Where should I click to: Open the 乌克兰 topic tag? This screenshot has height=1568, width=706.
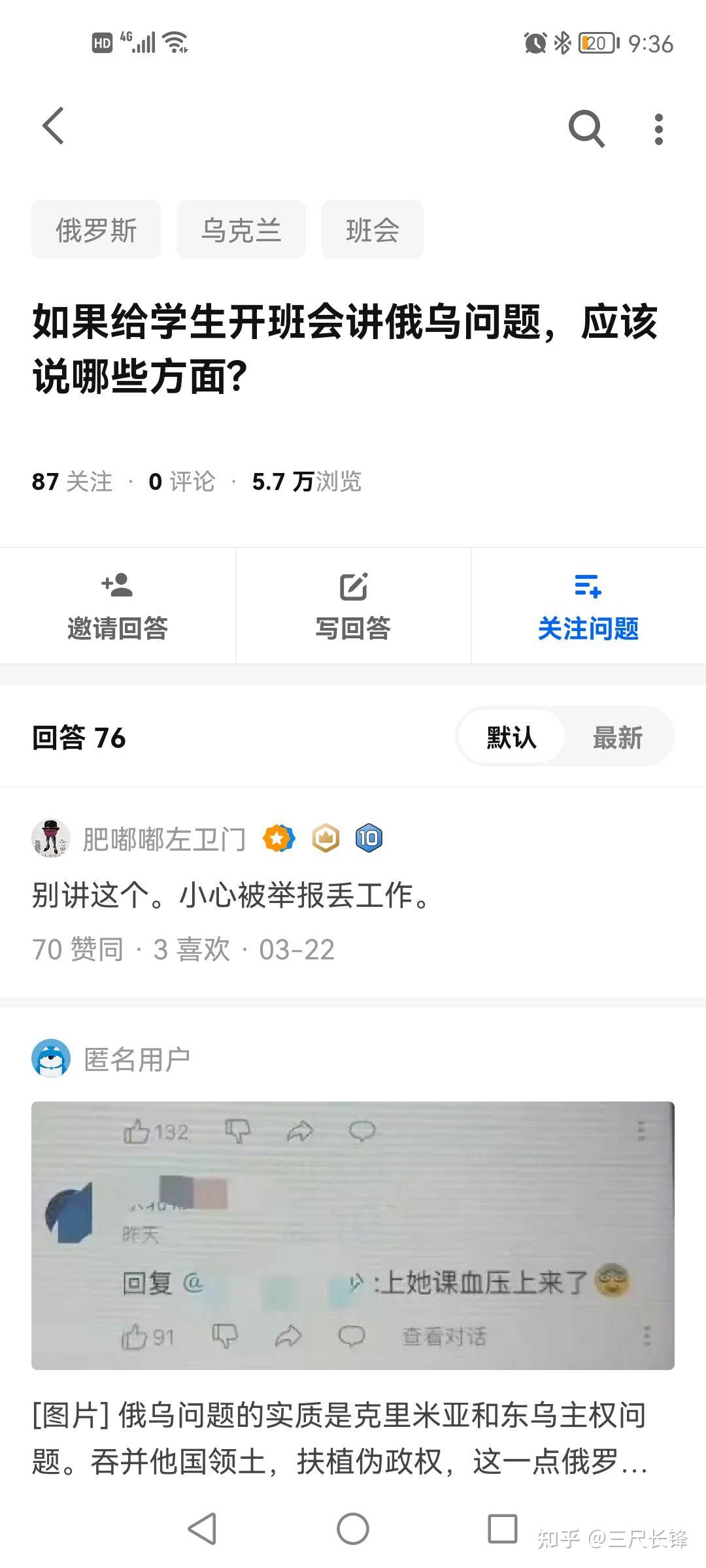pyautogui.click(x=241, y=230)
